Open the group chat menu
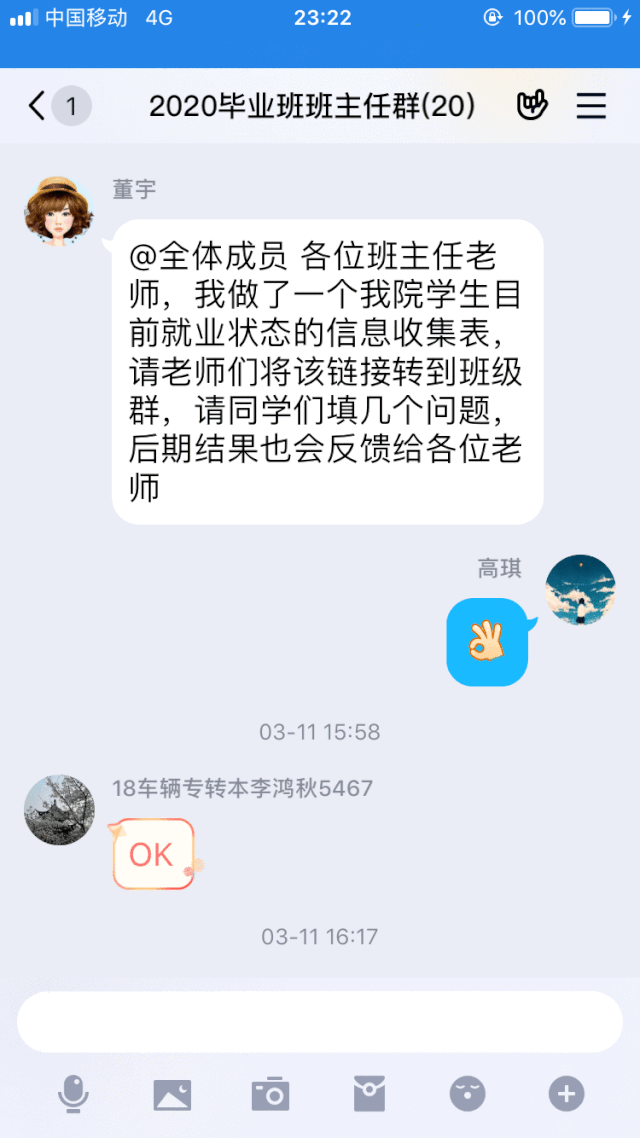Image resolution: width=640 pixels, height=1138 pixels. click(x=591, y=105)
